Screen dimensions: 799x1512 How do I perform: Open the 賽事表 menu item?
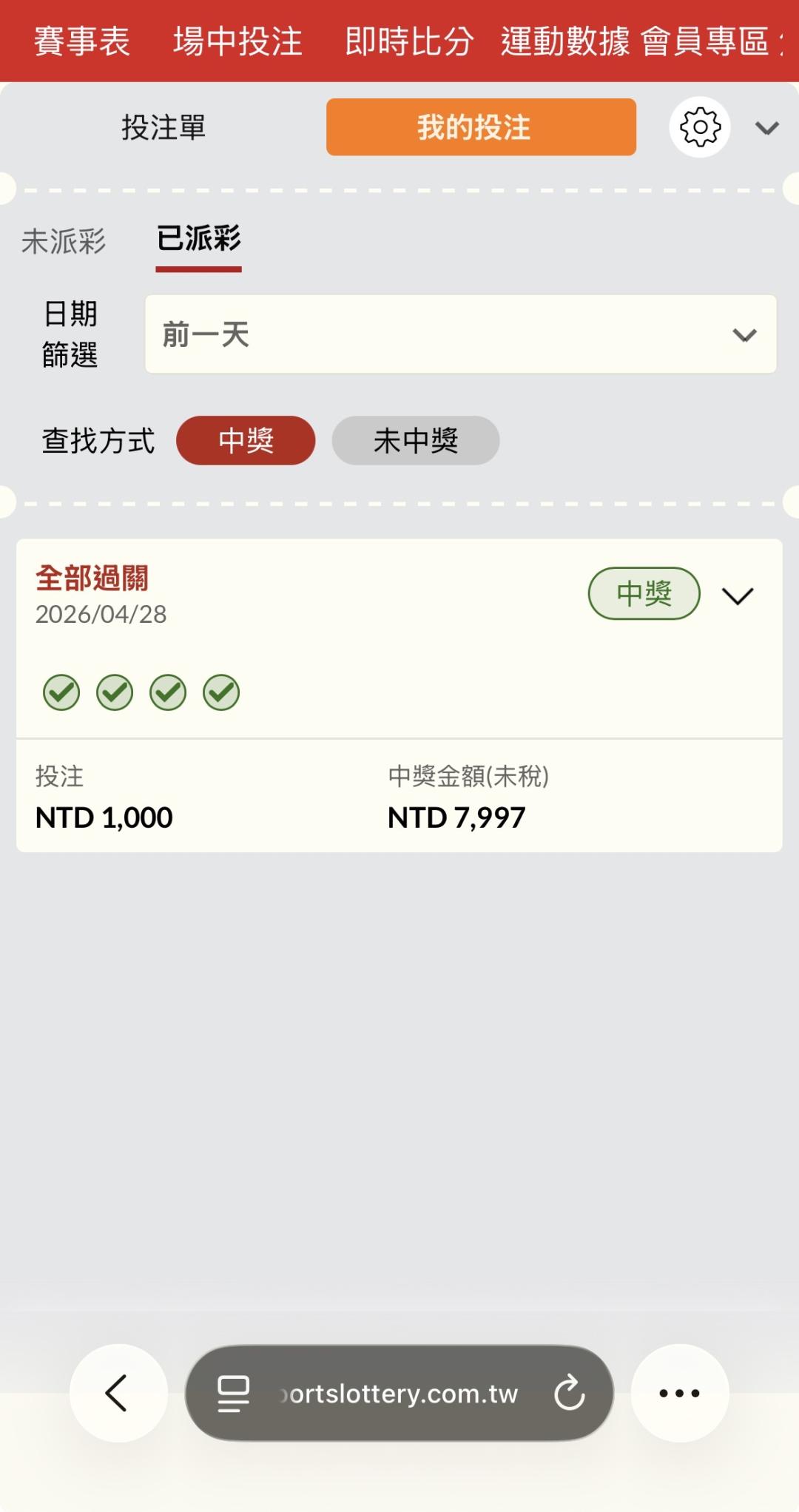point(81,41)
